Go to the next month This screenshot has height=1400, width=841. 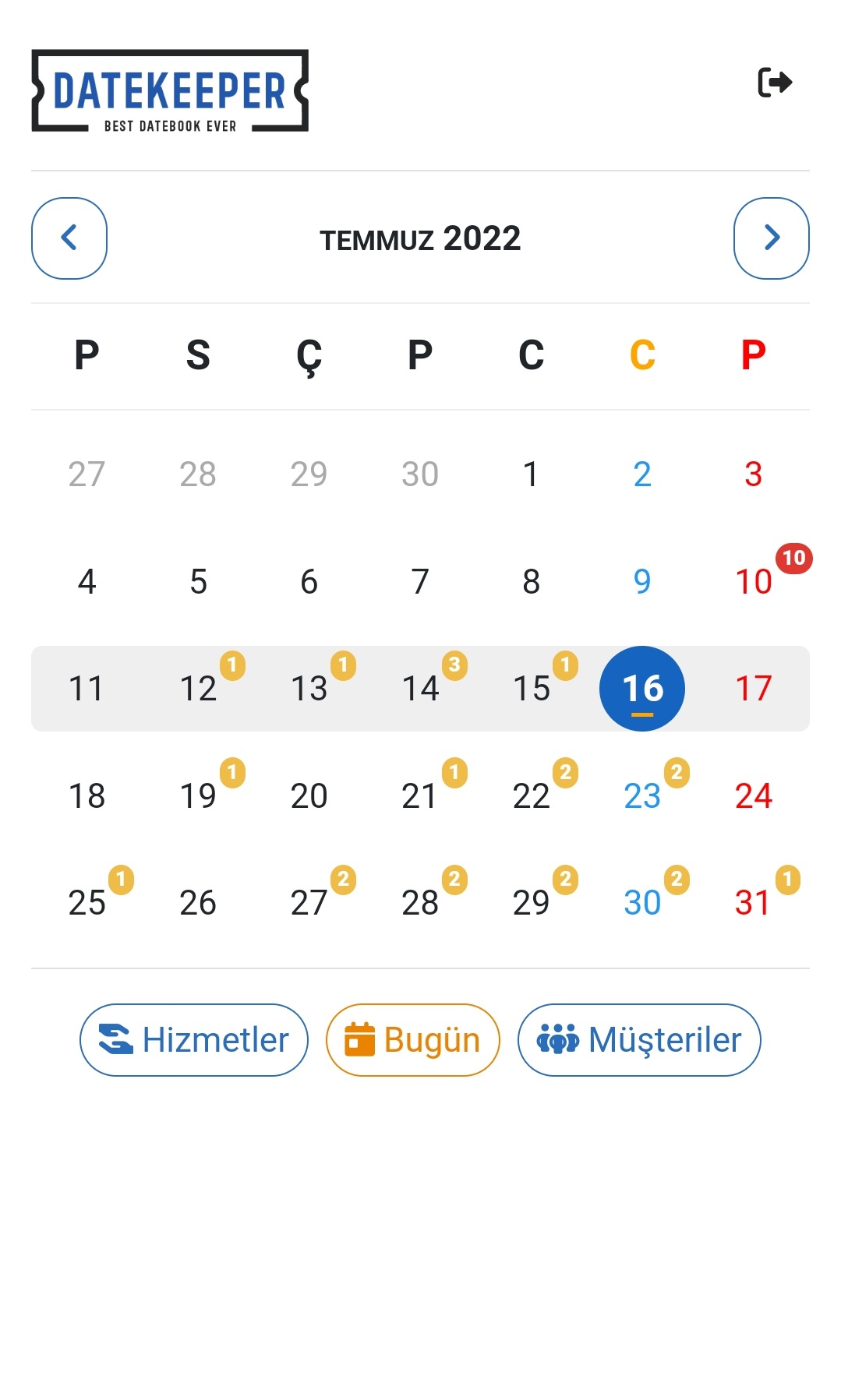coord(771,238)
